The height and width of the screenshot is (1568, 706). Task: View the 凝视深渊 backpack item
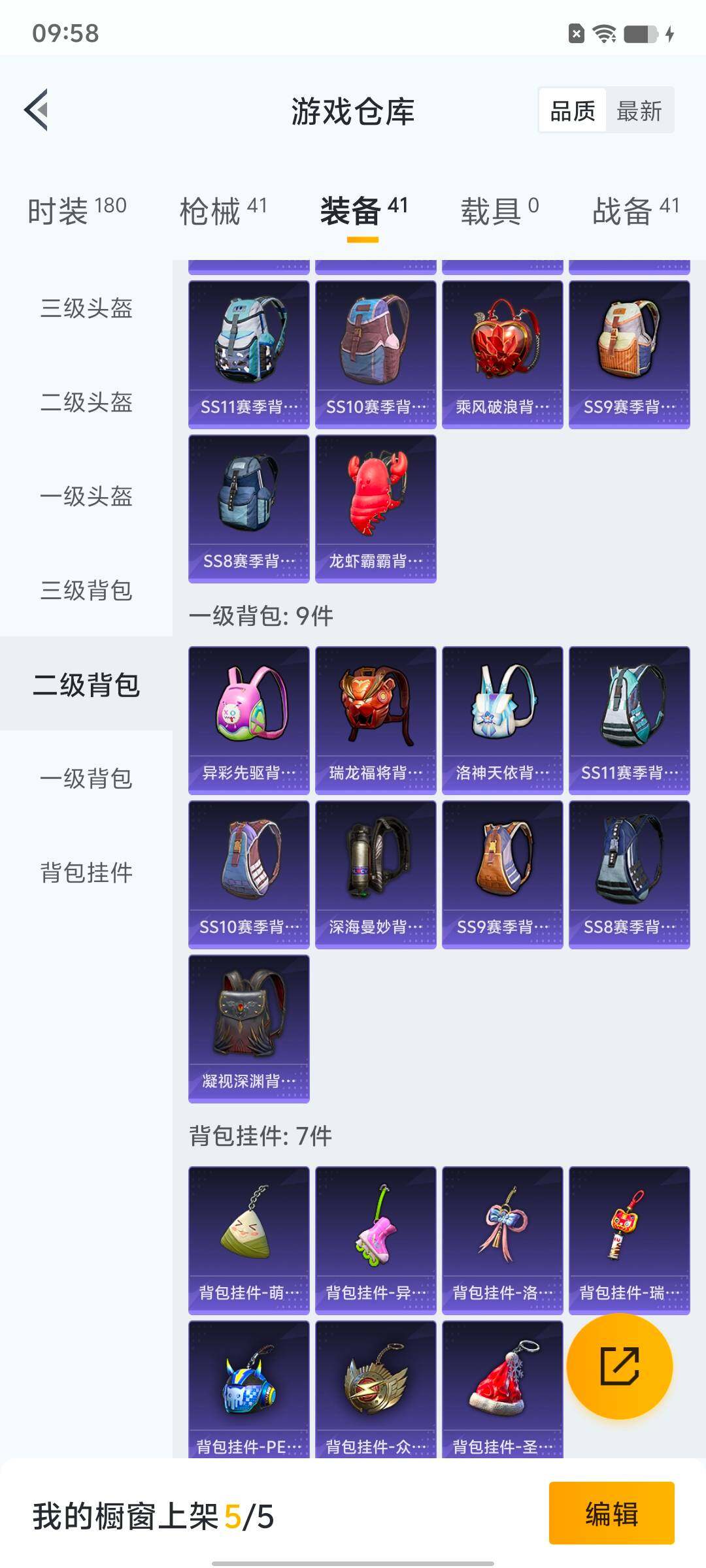[249, 1028]
